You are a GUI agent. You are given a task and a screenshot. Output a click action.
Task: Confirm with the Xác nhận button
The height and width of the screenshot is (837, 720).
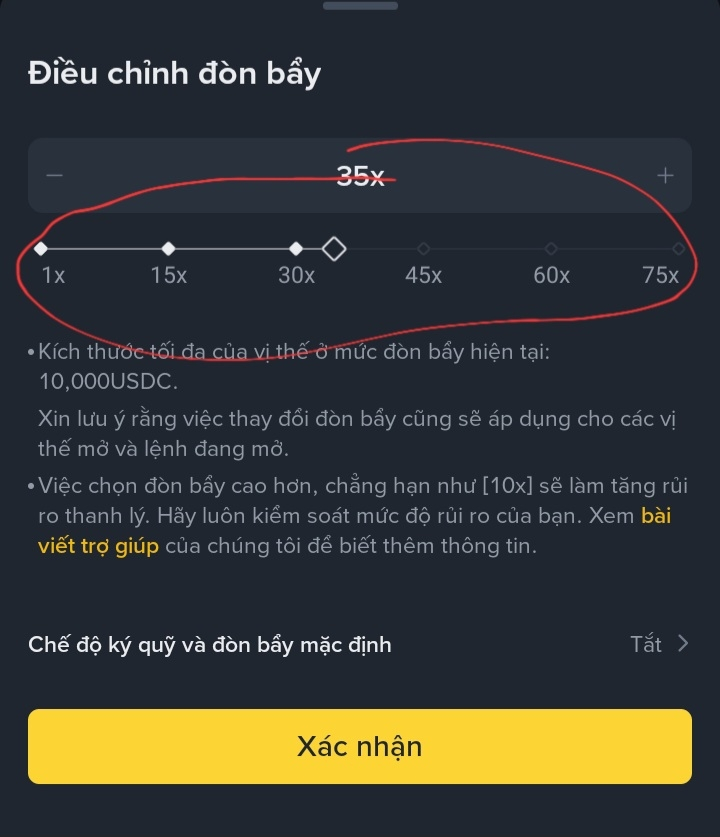(x=359, y=746)
